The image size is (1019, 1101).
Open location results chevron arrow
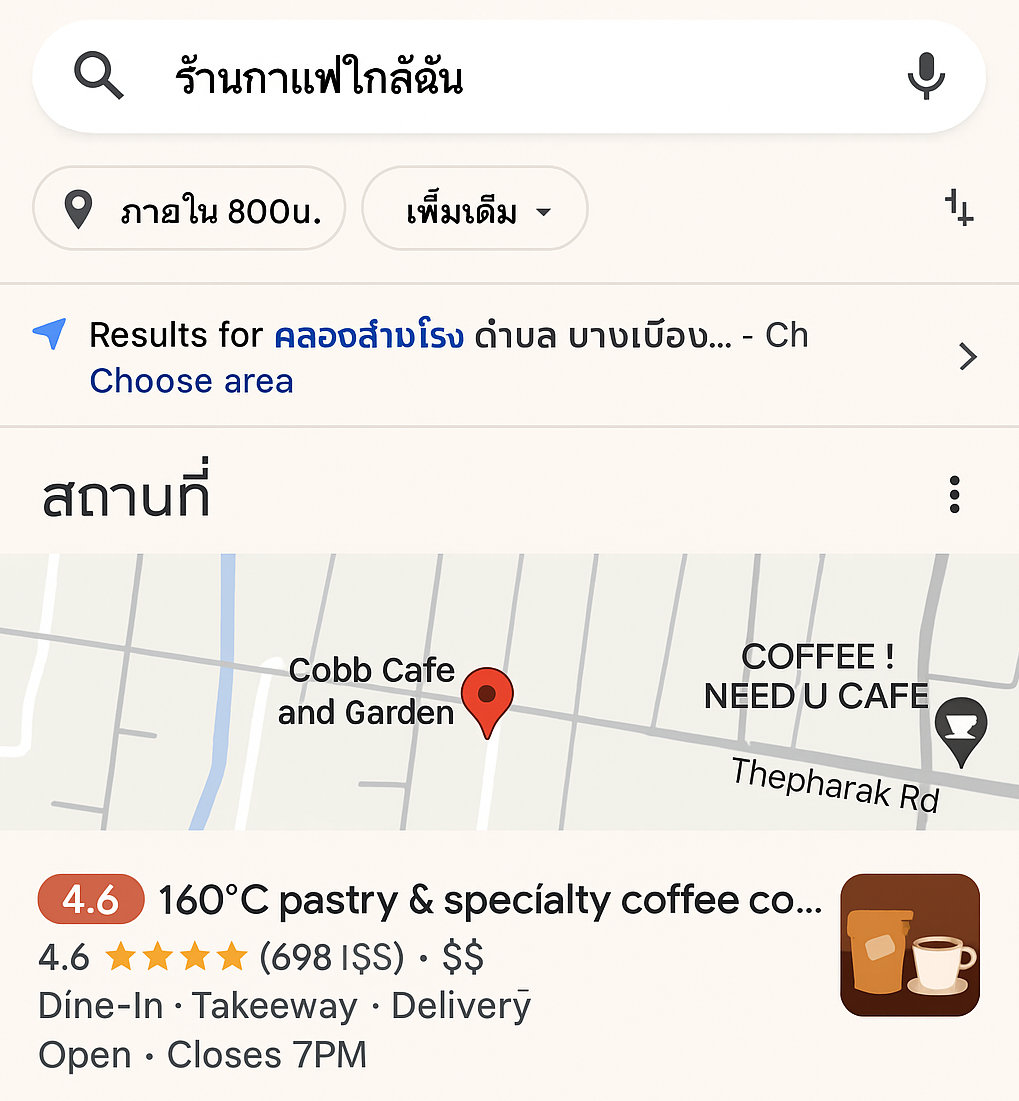pos(967,357)
